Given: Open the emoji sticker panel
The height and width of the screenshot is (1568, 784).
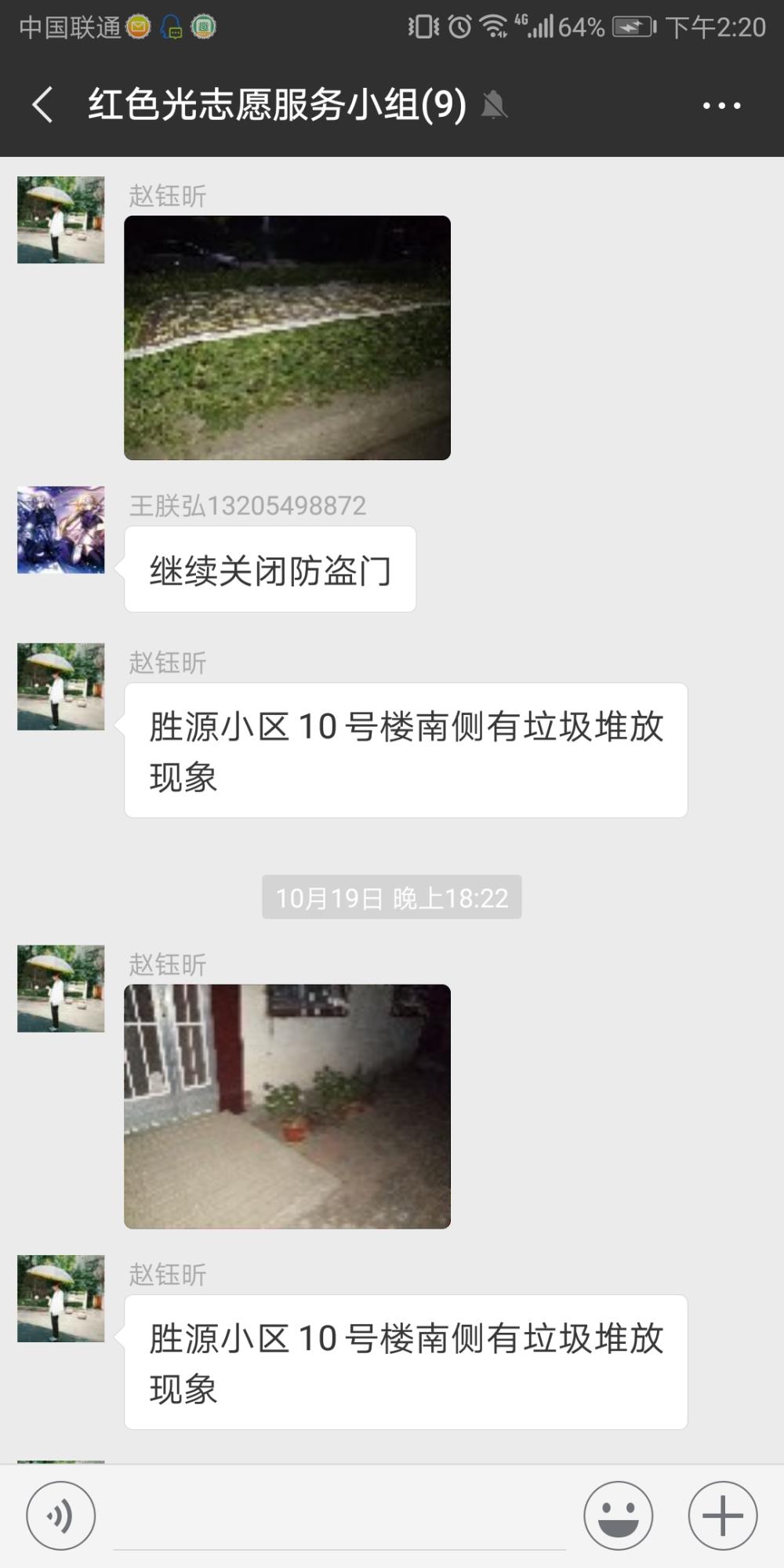Looking at the screenshot, I should coord(619,1515).
